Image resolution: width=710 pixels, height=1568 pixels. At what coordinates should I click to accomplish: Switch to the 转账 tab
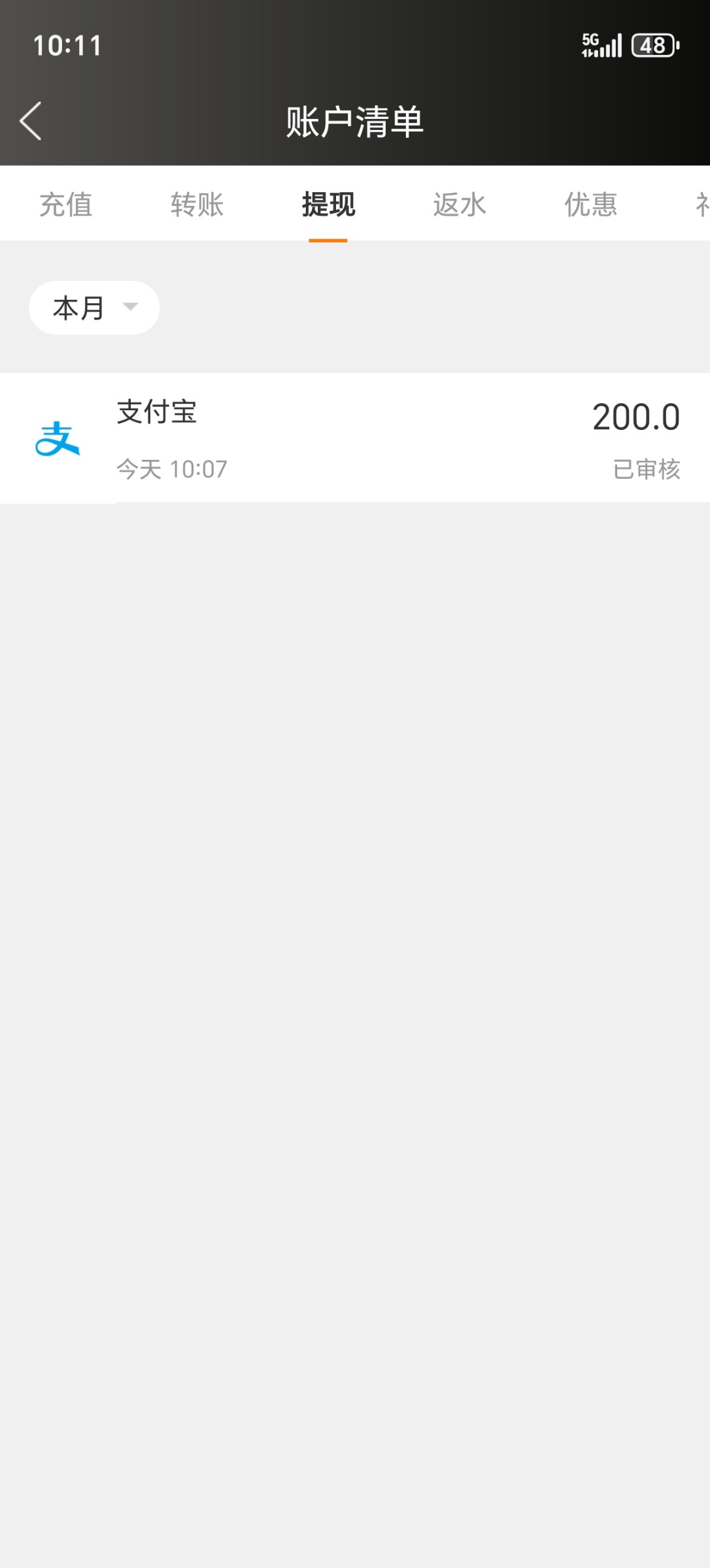[197, 204]
